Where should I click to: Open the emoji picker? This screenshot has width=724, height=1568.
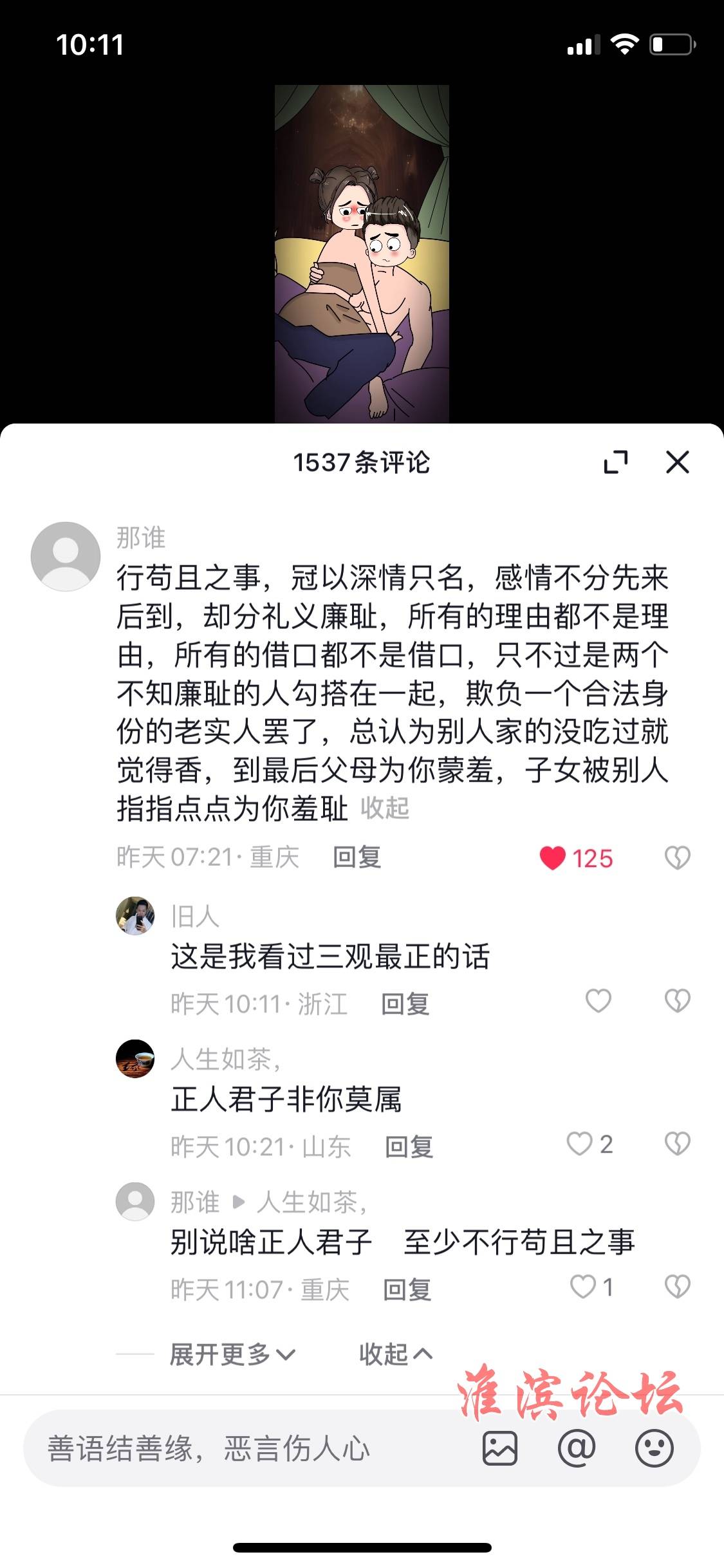point(654,1448)
